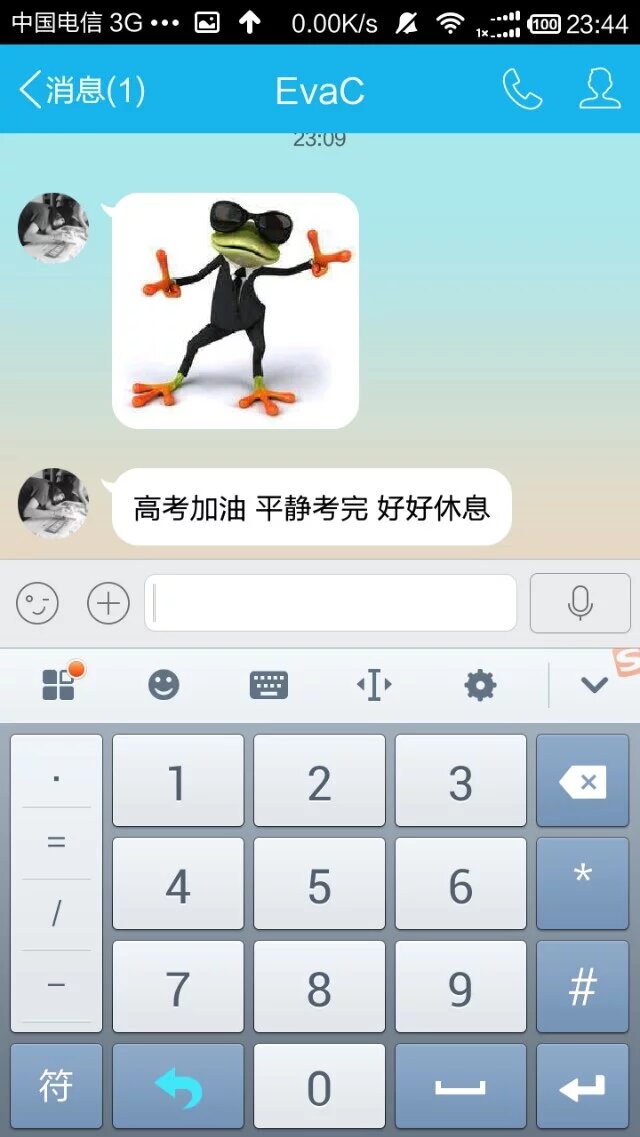Open the cursor movement tool

tap(373, 685)
